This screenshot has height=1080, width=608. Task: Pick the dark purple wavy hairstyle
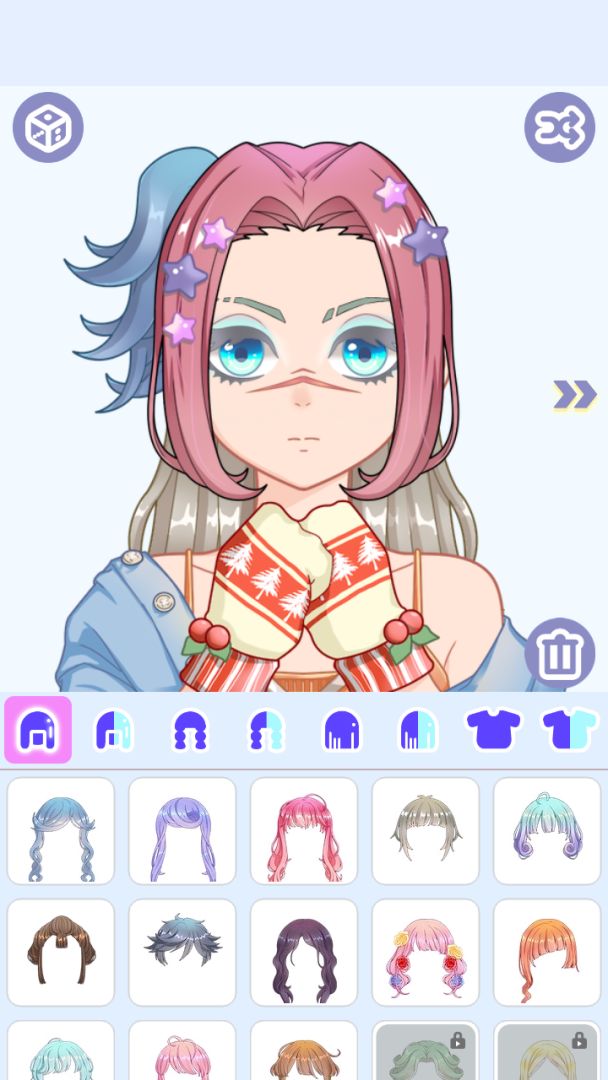pos(304,952)
